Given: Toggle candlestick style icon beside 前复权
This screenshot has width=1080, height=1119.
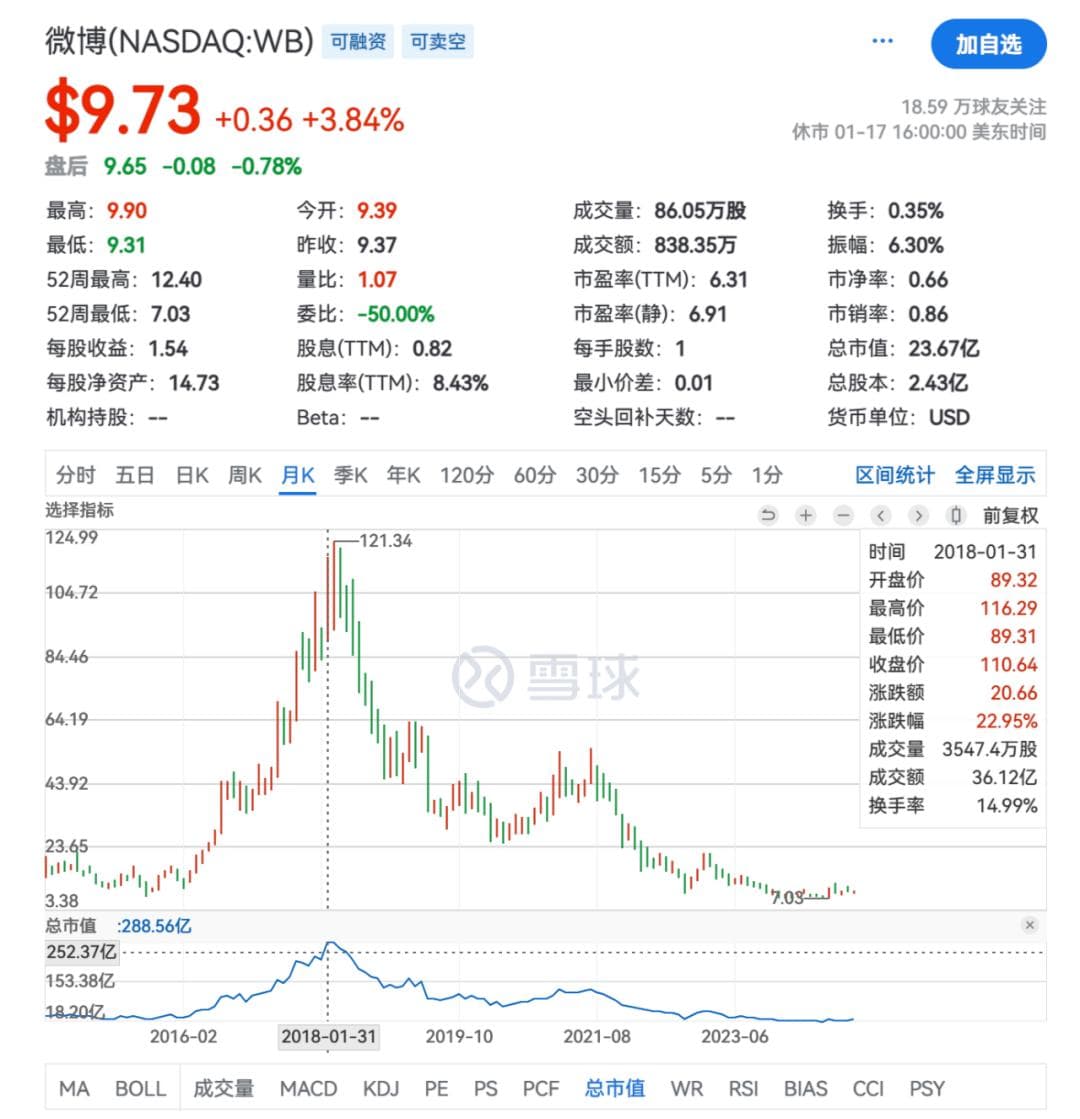Looking at the screenshot, I should tap(956, 516).
